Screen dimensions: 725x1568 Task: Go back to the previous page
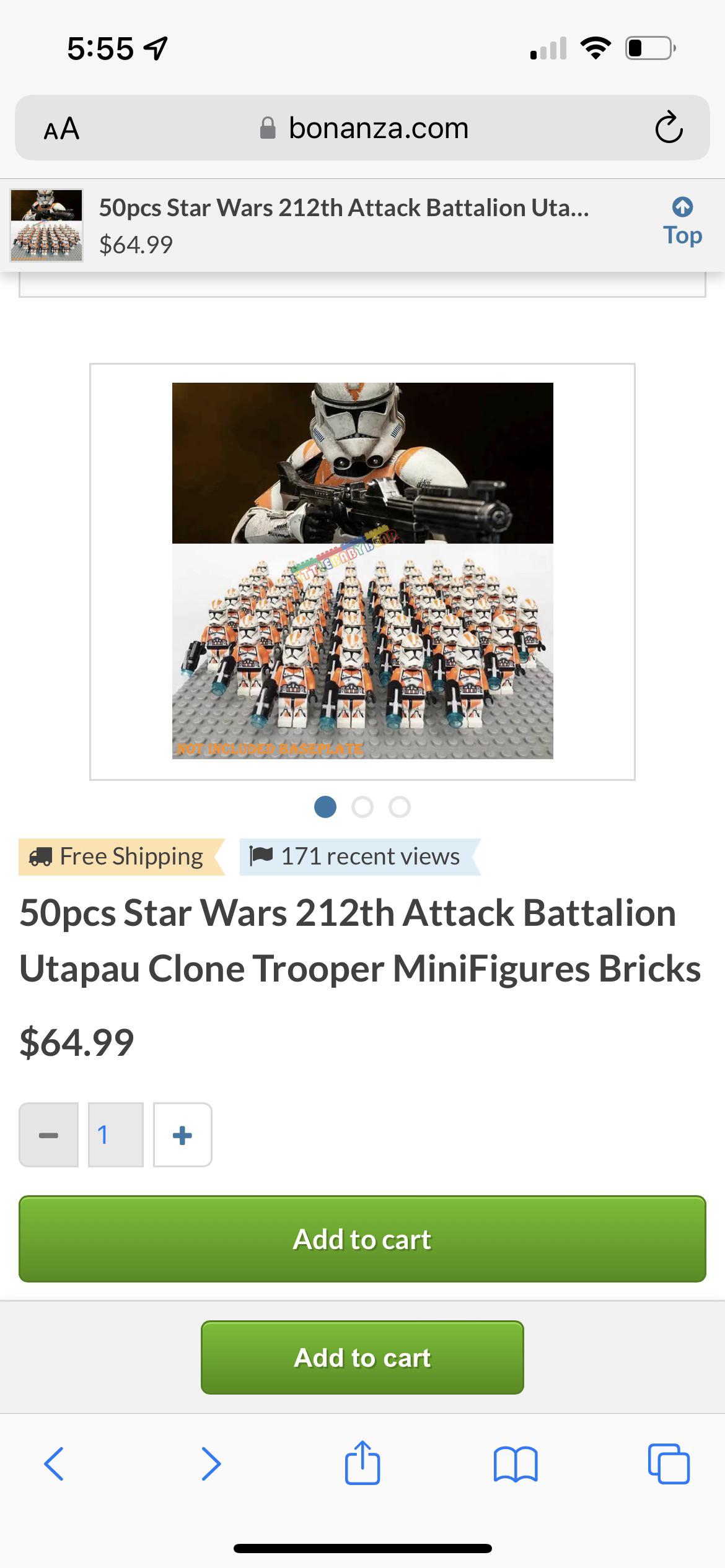54,1464
